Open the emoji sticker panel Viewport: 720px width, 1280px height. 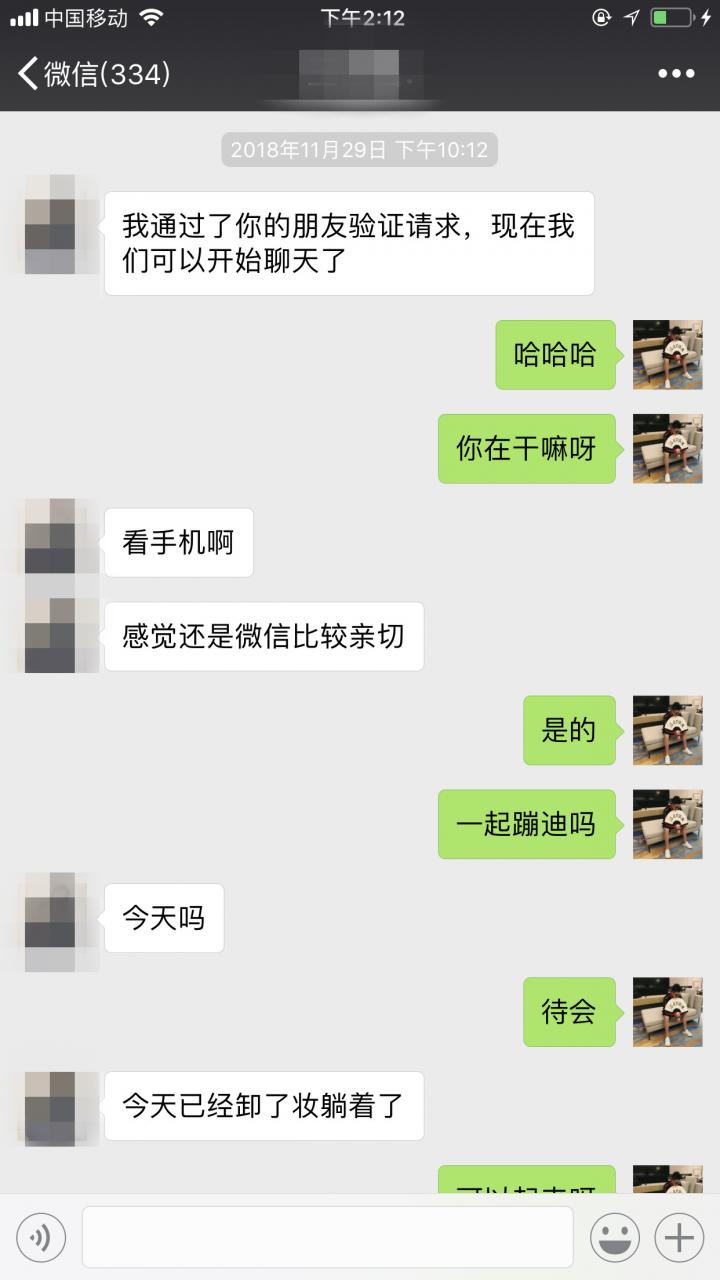(x=614, y=1238)
